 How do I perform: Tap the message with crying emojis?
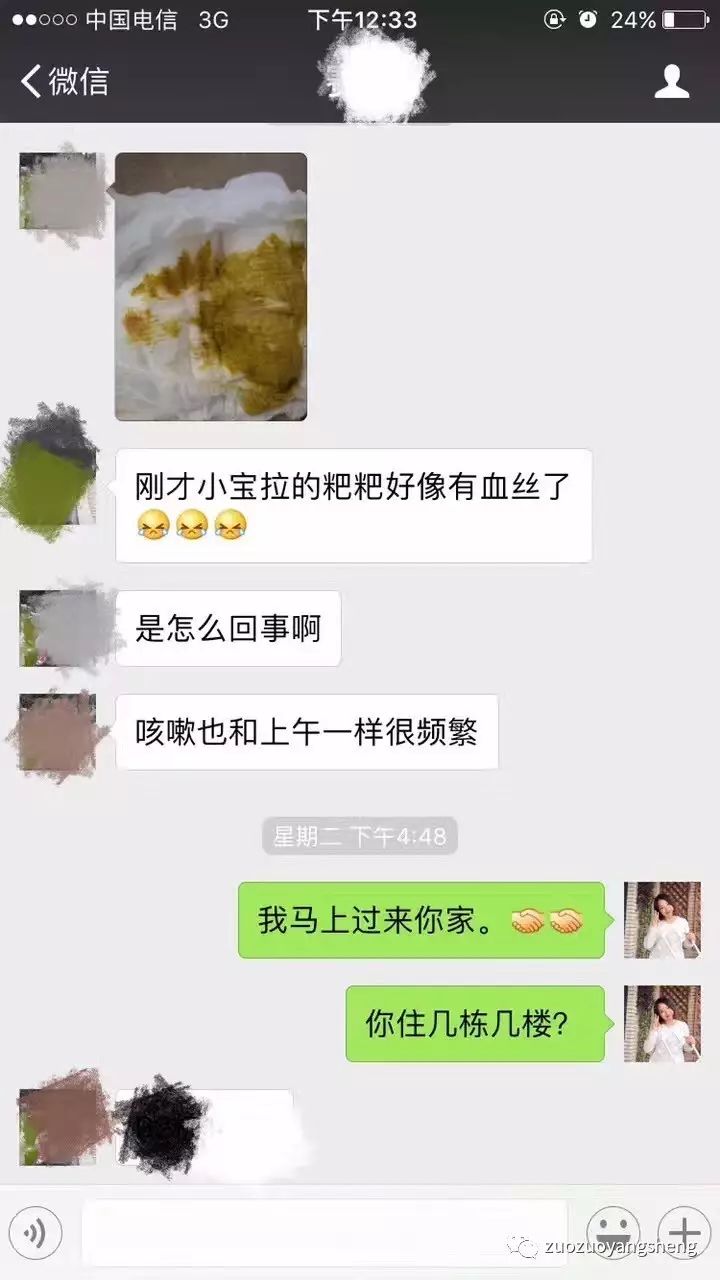pos(350,505)
